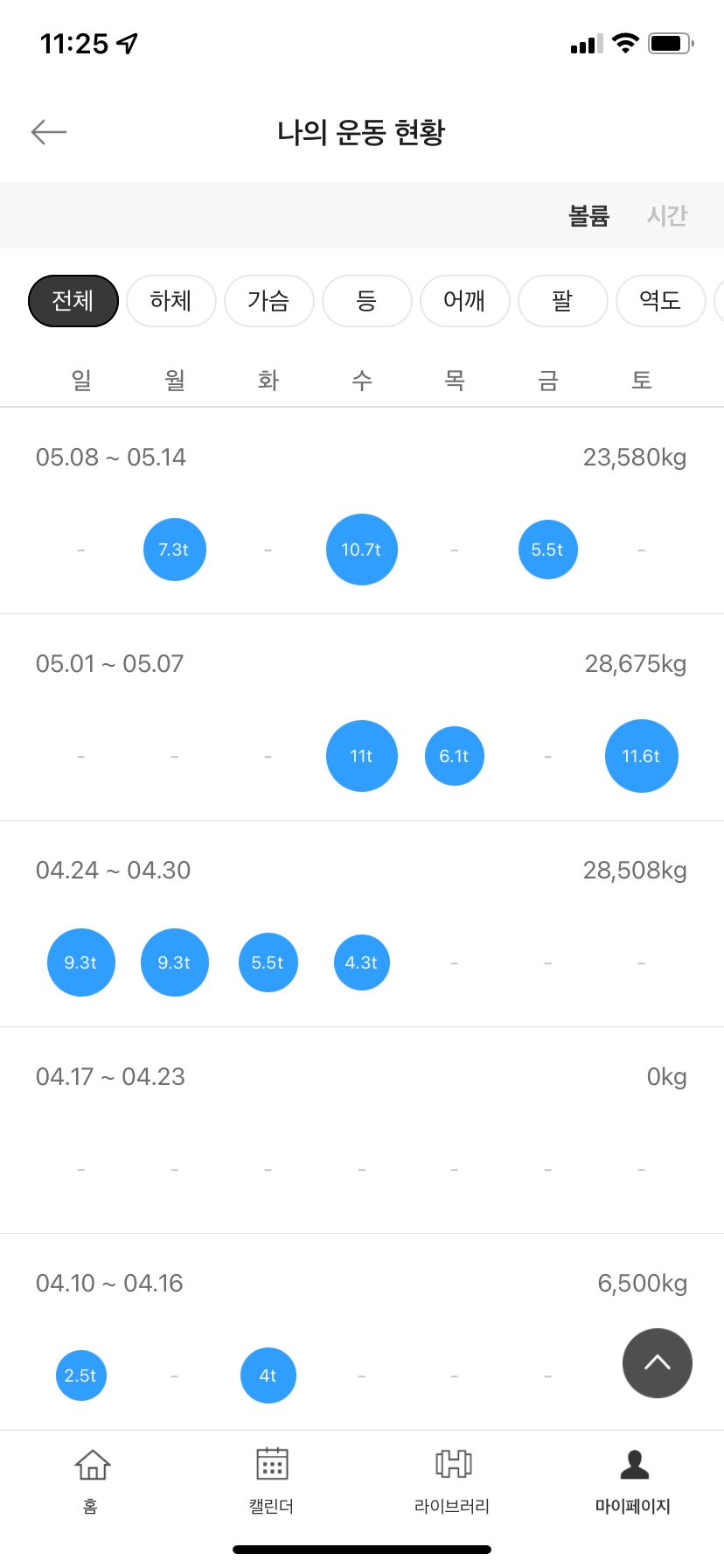This screenshot has width=724, height=1568.
Task: View the 4.3t workout day
Action: 361,962
